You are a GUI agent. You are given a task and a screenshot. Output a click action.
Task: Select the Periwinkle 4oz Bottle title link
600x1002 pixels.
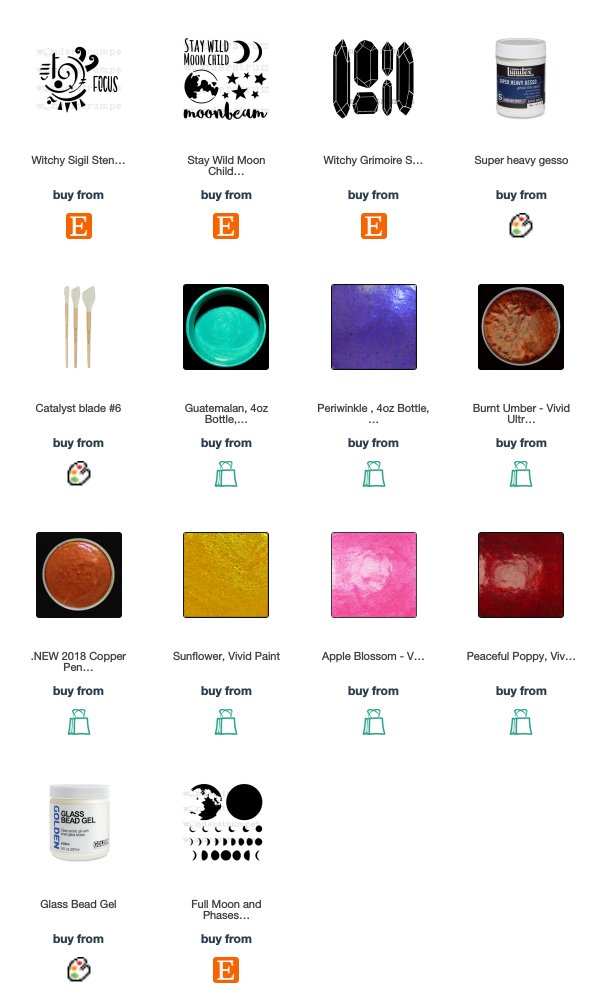pos(373,413)
